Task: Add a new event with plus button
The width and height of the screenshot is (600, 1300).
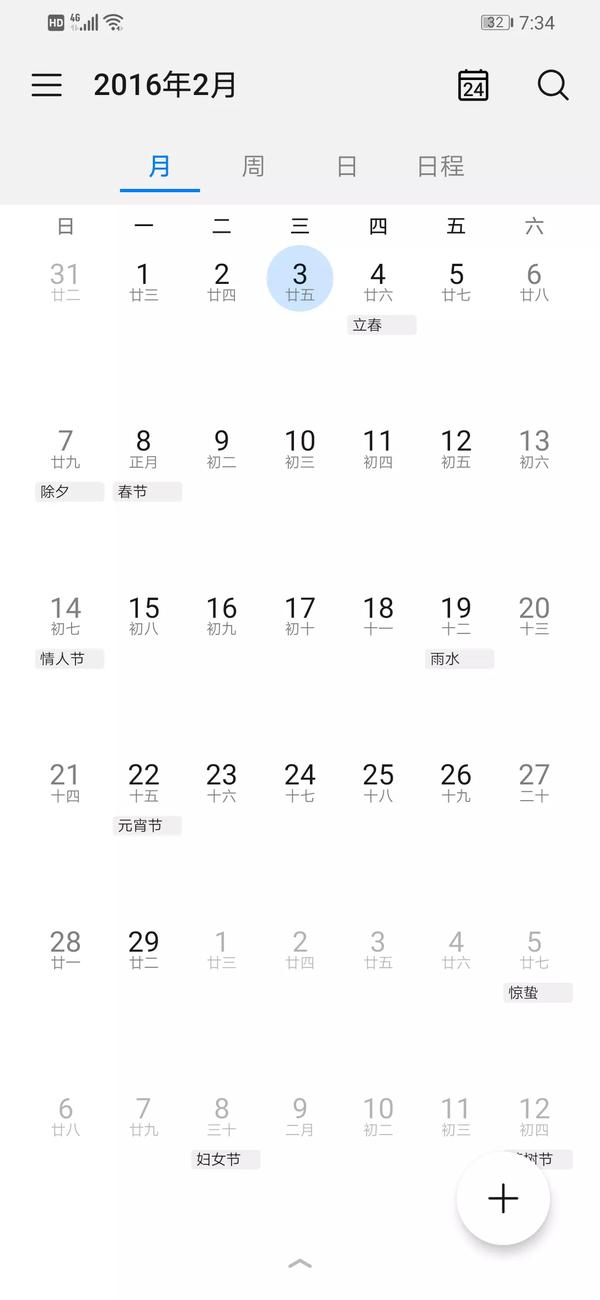Action: (x=503, y=1198)
